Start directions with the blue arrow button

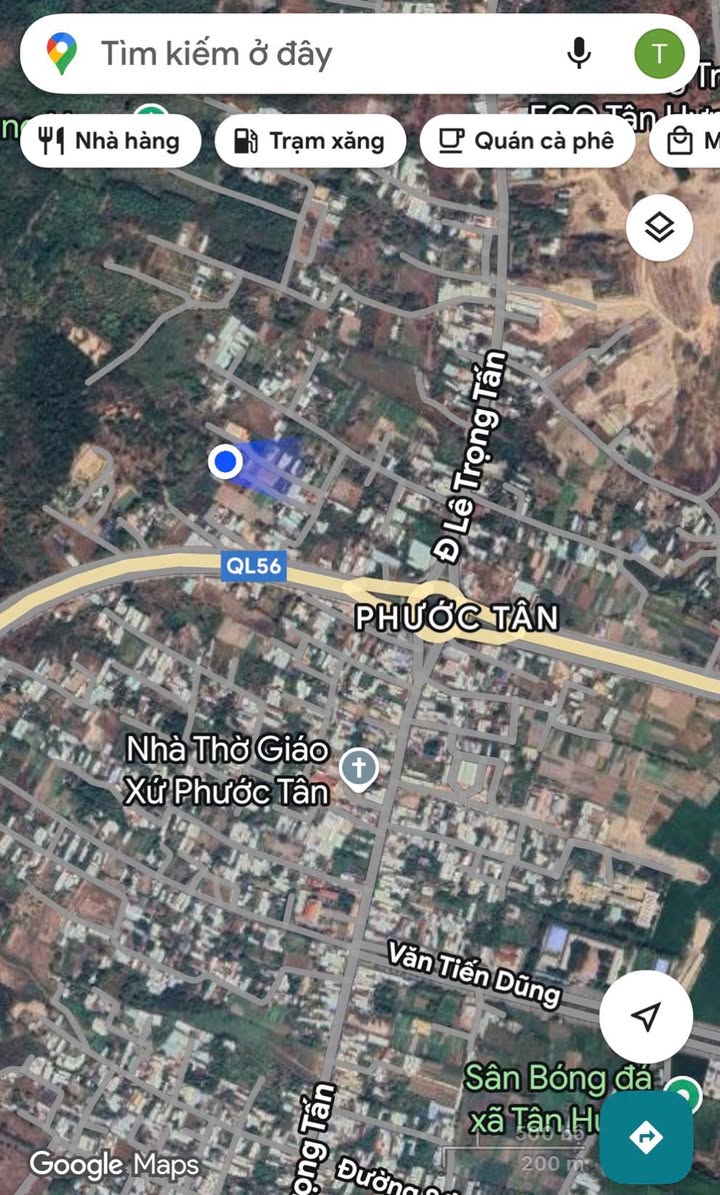tap(646, 1136)
